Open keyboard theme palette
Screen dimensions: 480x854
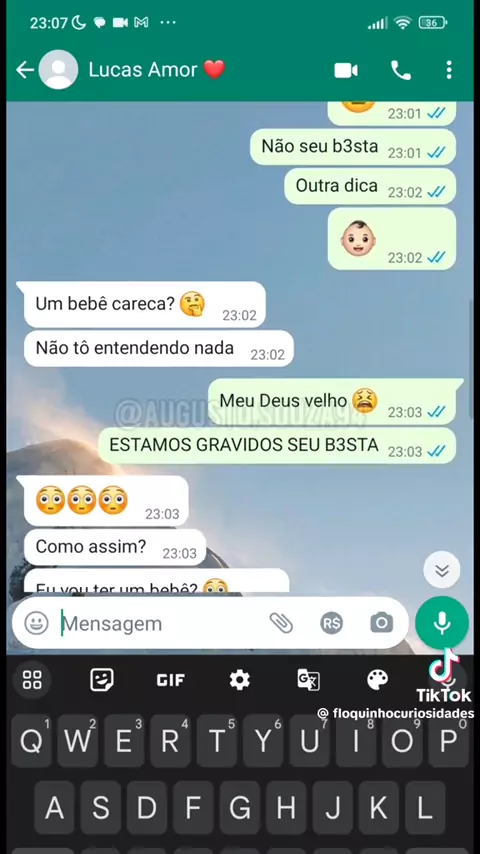[x=378, y=680]
